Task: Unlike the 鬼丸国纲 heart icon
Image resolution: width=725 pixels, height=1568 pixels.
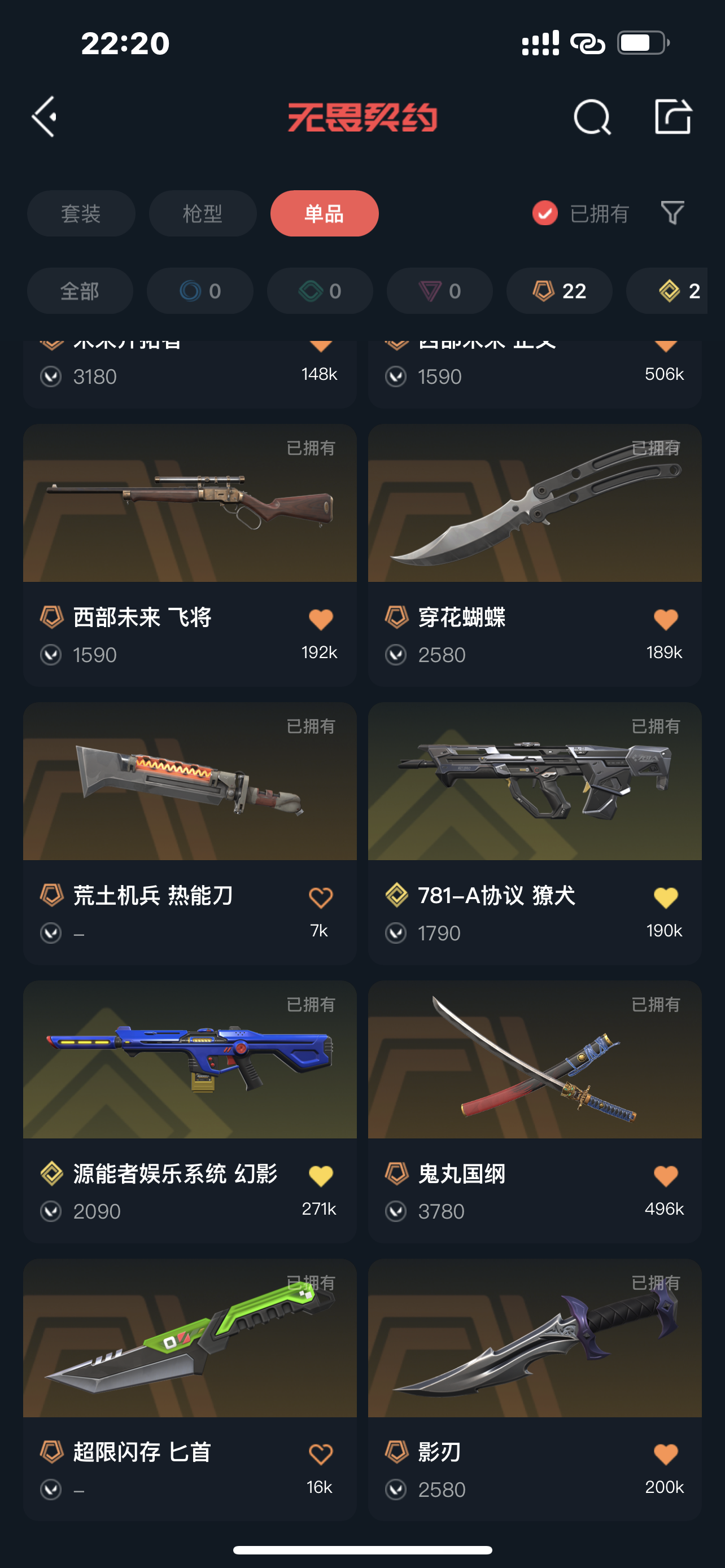Action: 665,1175
